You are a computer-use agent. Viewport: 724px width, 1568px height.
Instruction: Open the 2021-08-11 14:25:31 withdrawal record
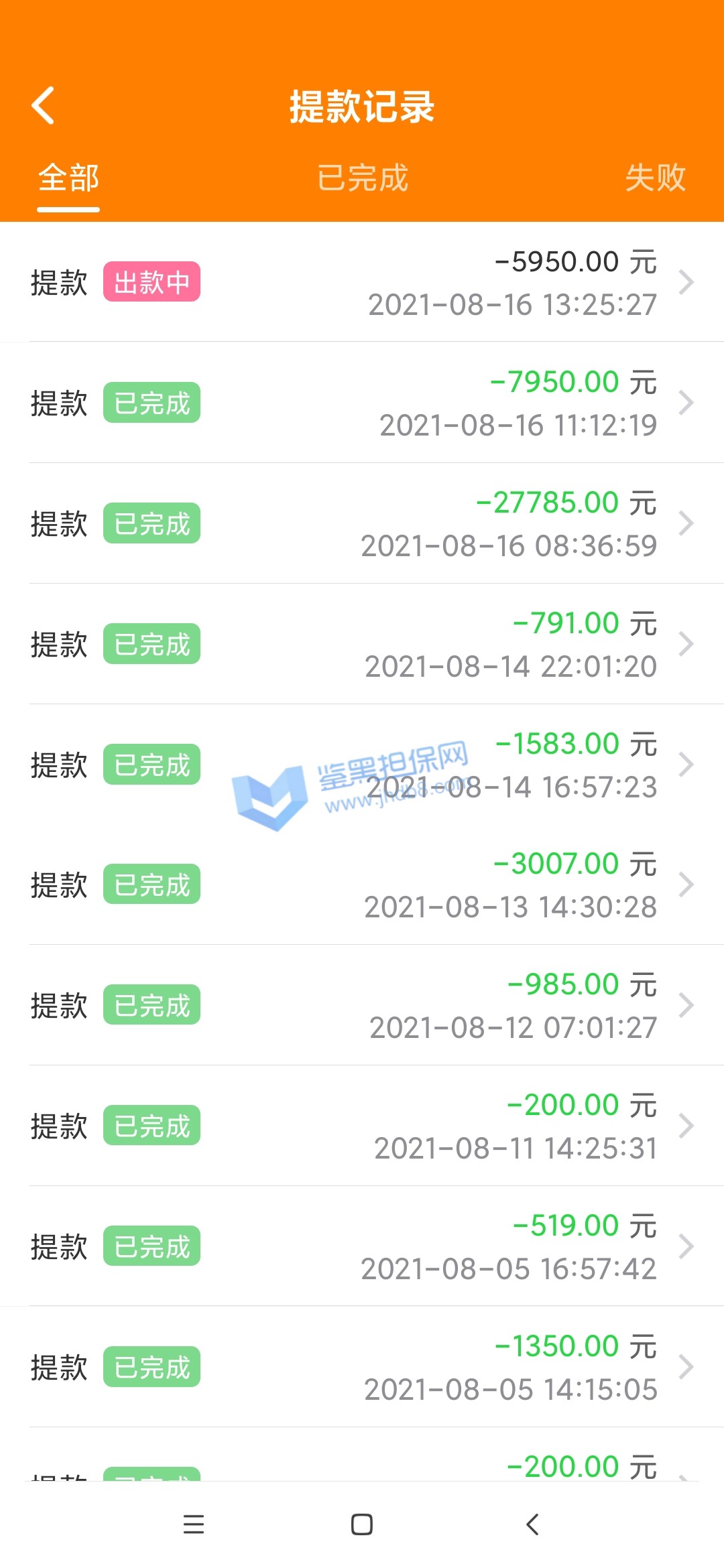click(x=362, y=1126)
